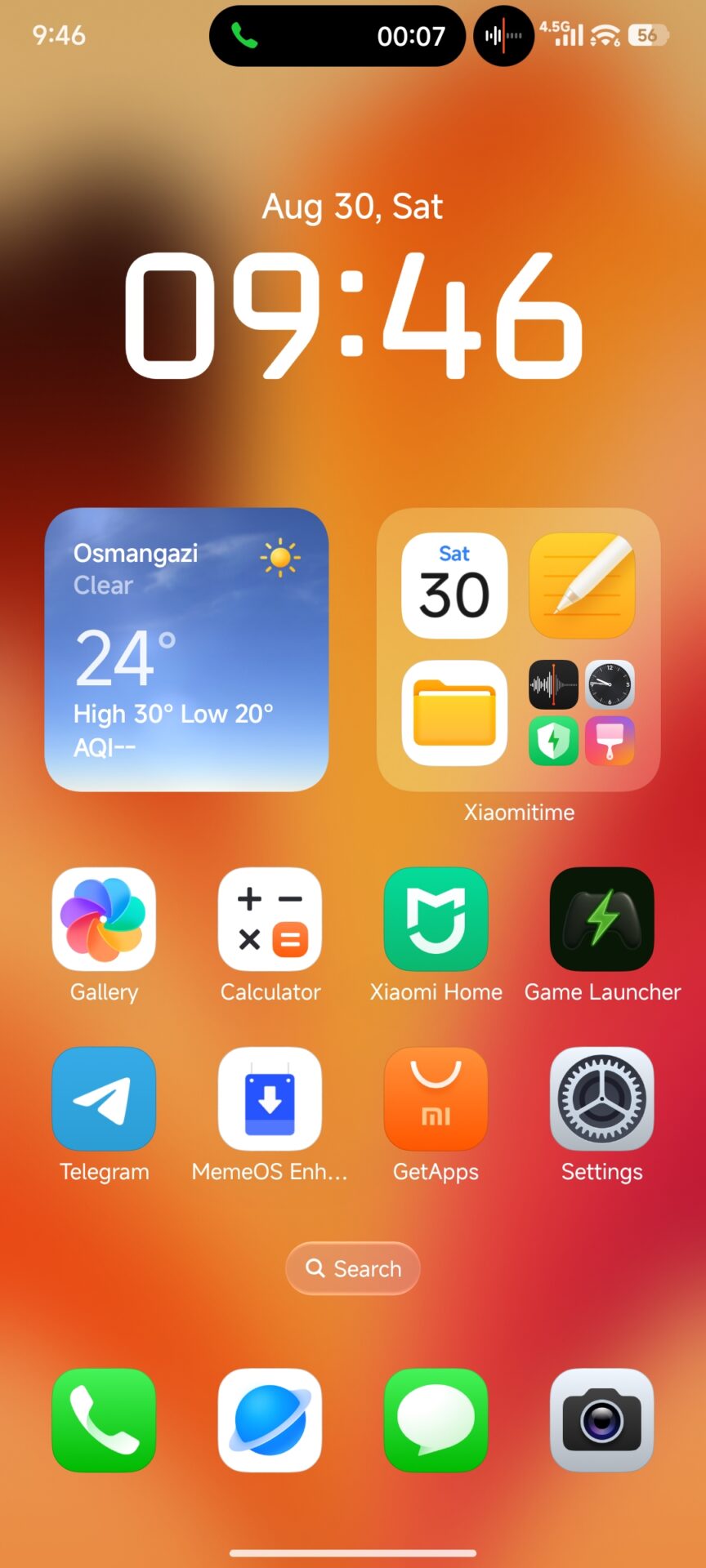Open the File Manager folder icon
Viewport: 706px width, 1568px height.
point(454,713)
